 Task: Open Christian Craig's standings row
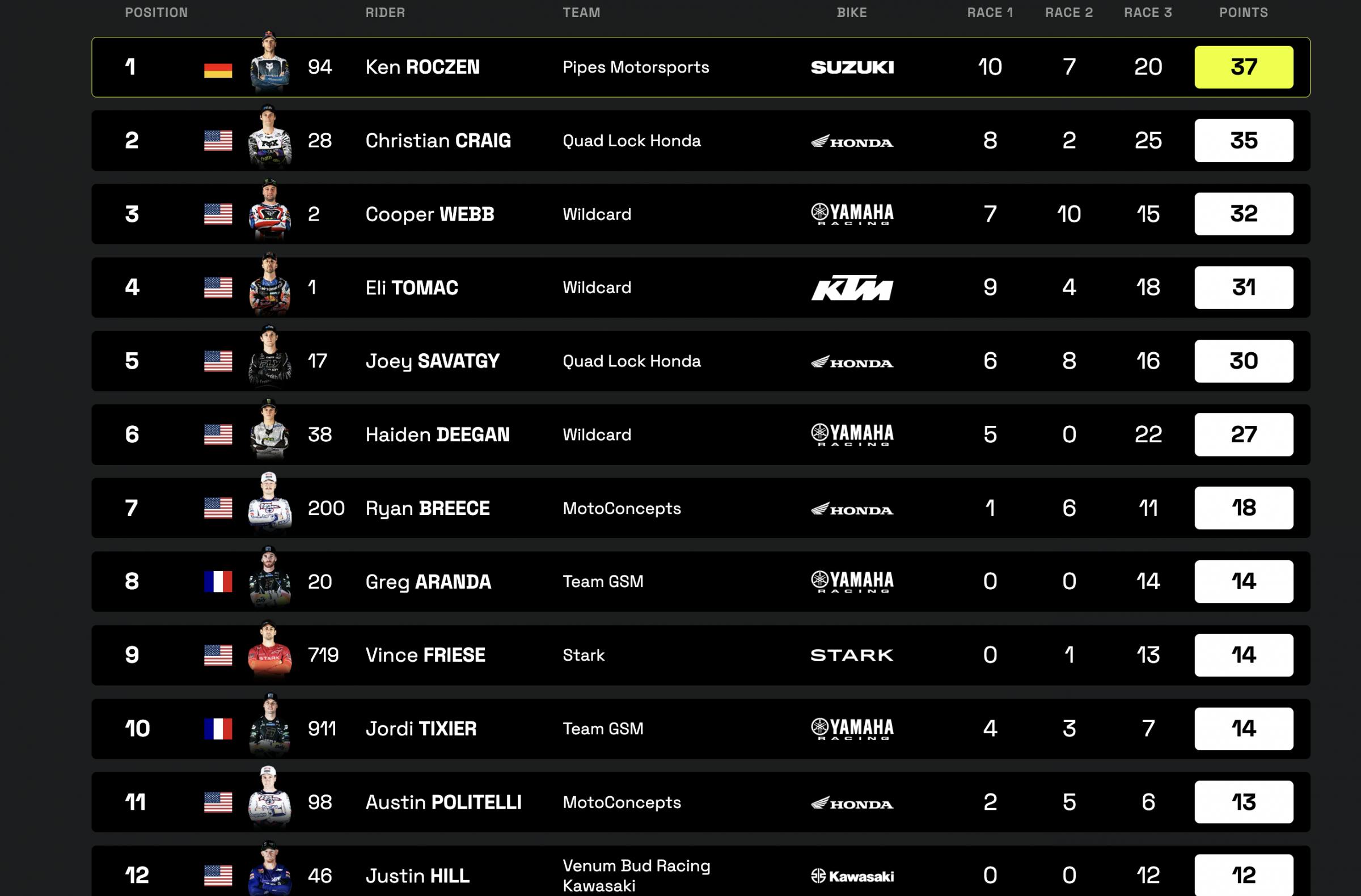pyautogui.click(x=437, y=141)
